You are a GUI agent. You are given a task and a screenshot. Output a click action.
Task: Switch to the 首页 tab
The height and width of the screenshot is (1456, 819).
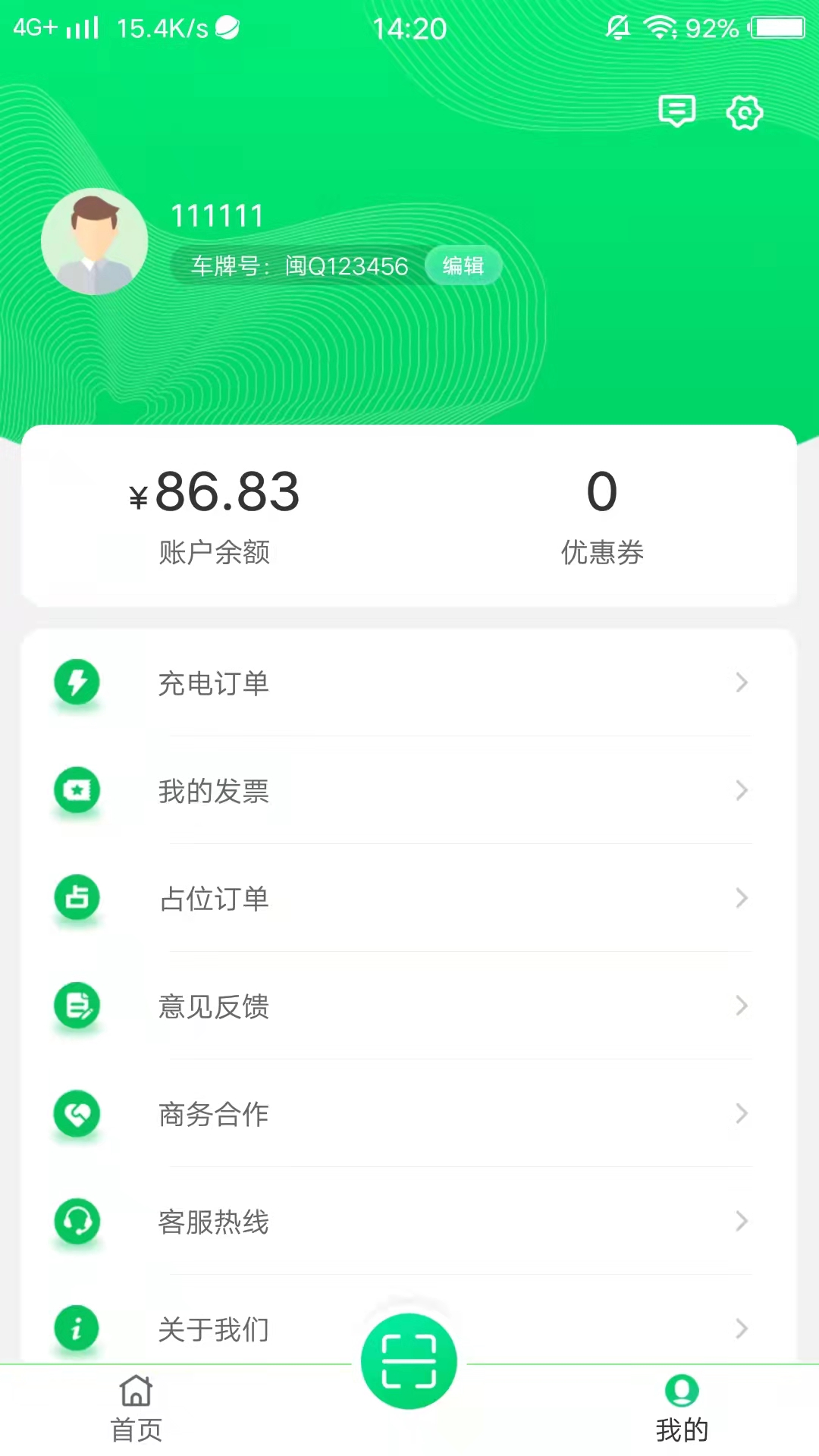point(136,1408)
